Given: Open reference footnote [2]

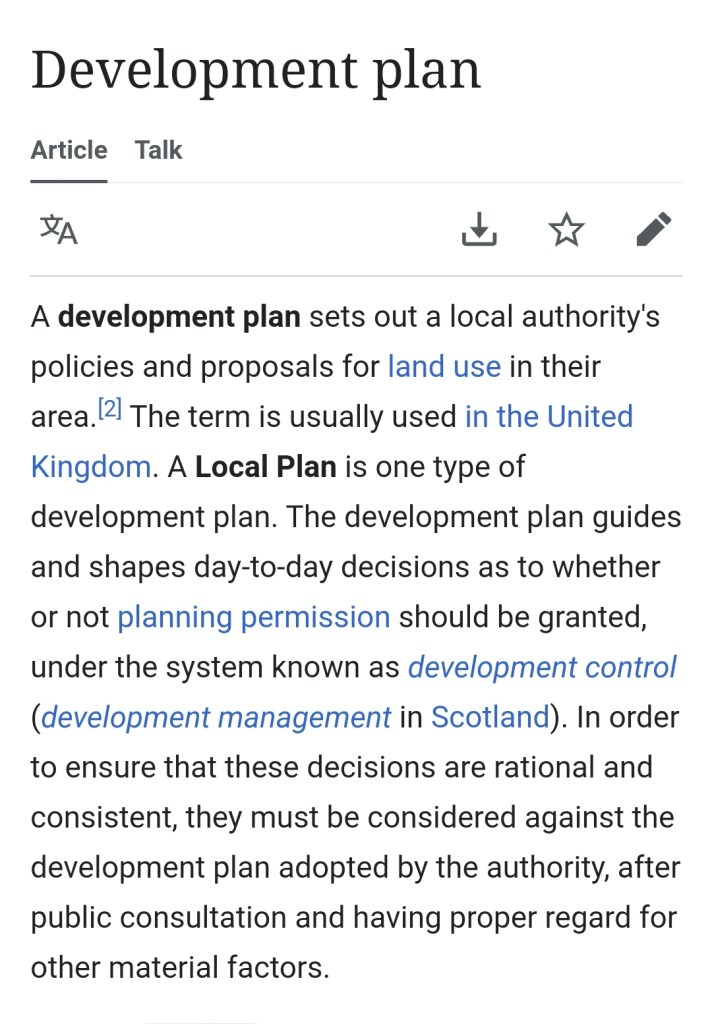Looking at the screenshot, I should point(110,409).
